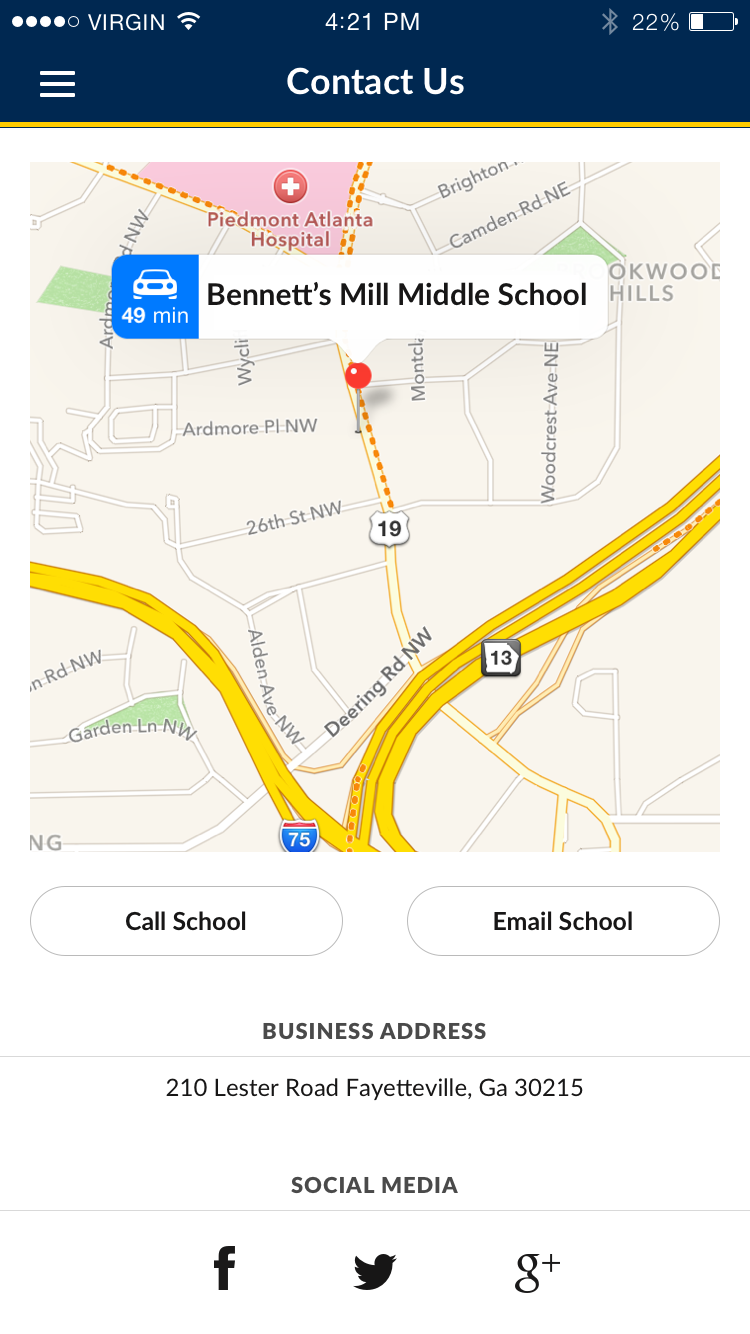Tap the Call School button
The width and height of the screenshot is (750, 1334).
186,921
